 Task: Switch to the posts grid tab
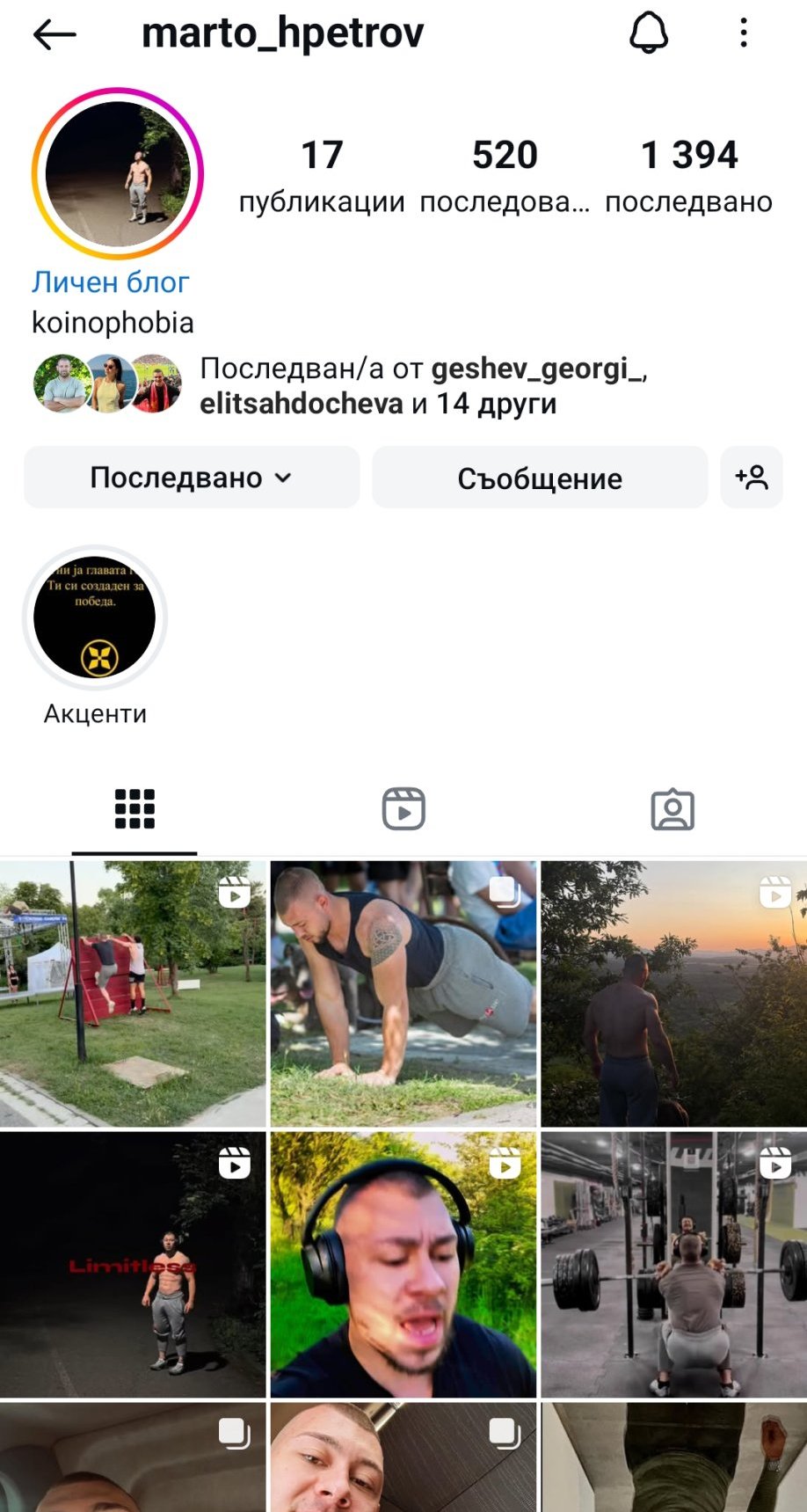tap(134, 809)
